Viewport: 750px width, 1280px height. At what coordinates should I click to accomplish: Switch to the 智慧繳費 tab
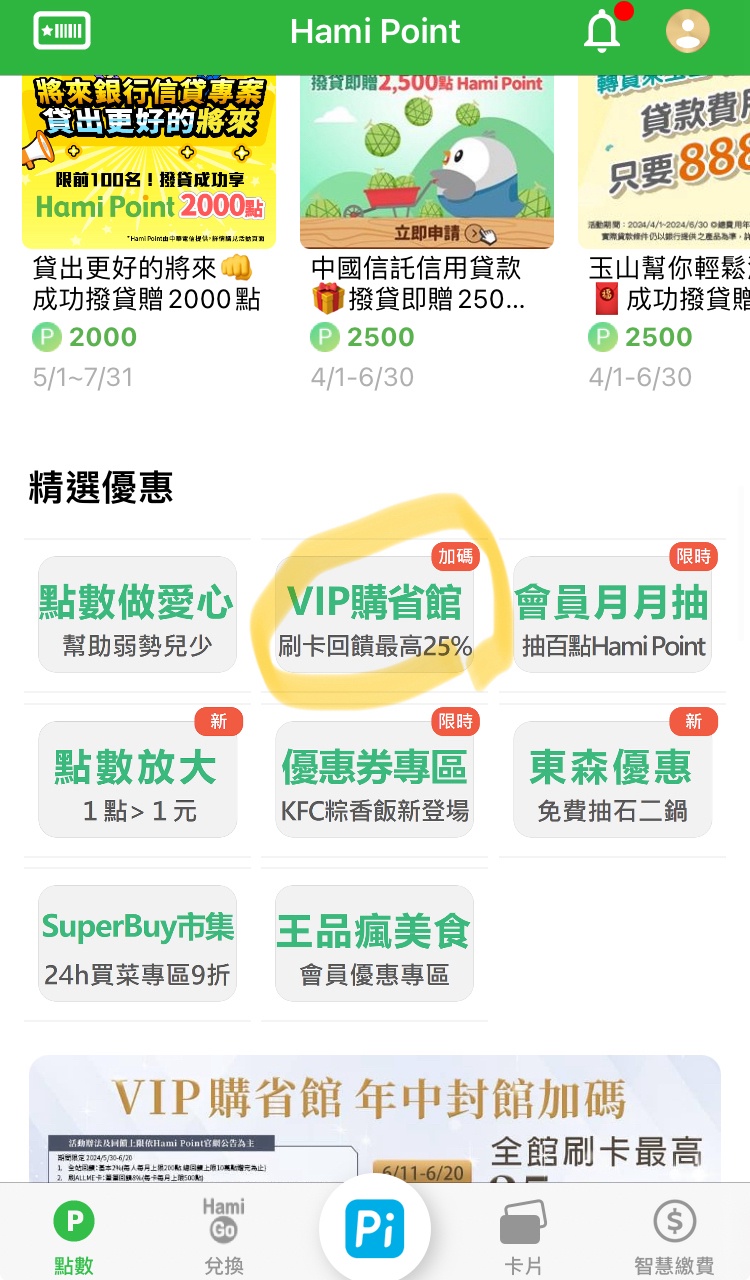tap(674, 1238)
